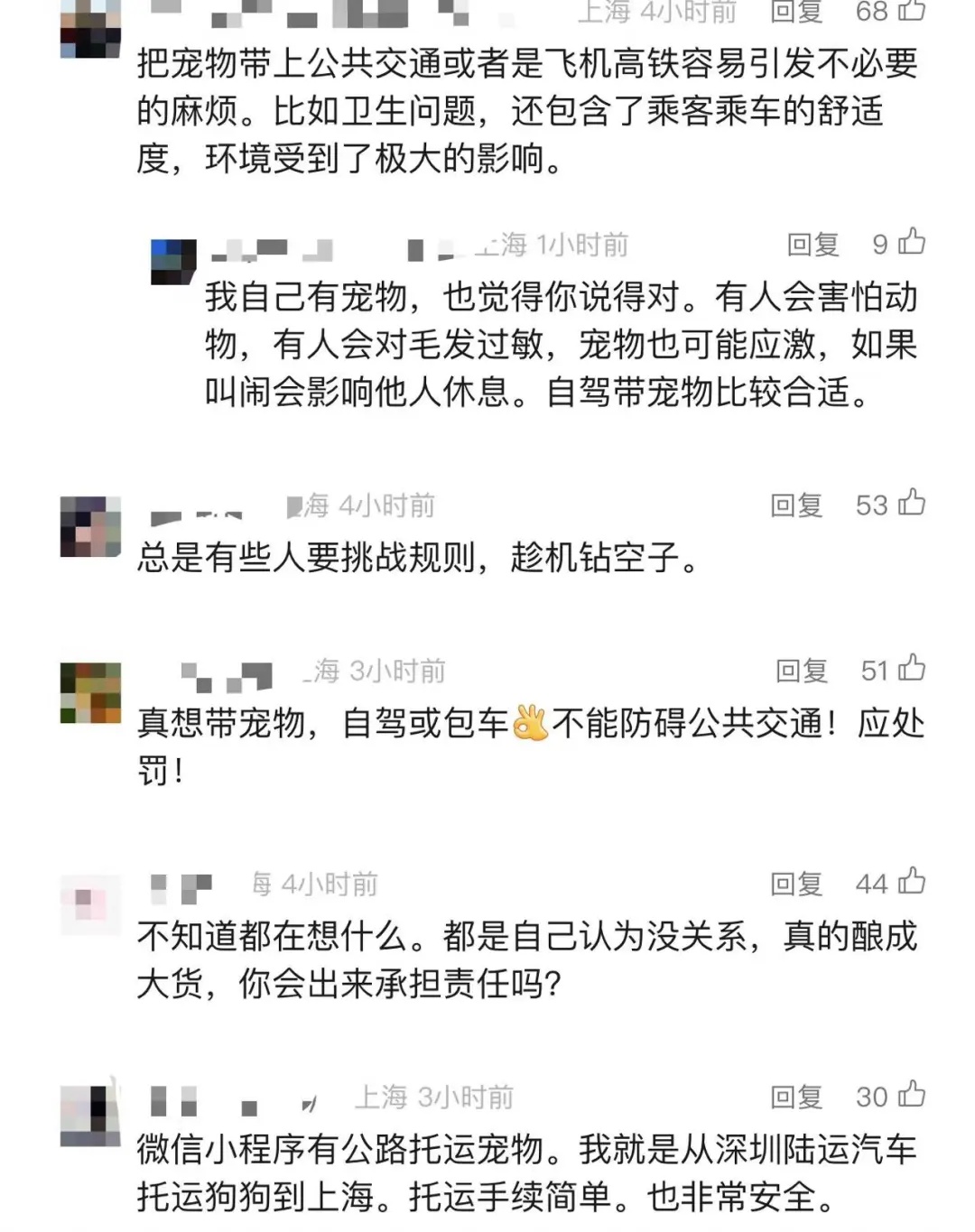Reply to the comment 真想带宠物
The width and height of the screenshot is (975, 1232).
click(x=801, y=670)
